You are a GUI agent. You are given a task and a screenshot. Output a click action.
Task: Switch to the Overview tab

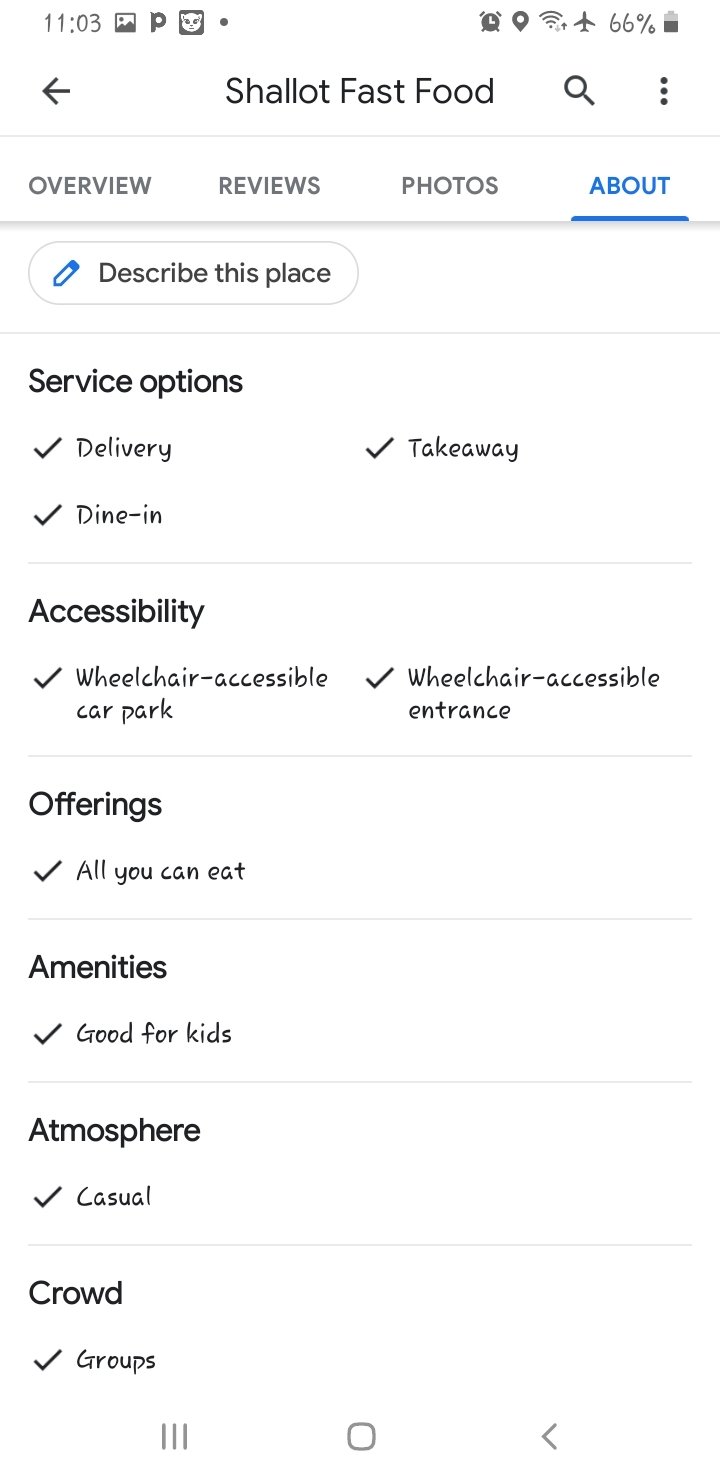(90, 185)
